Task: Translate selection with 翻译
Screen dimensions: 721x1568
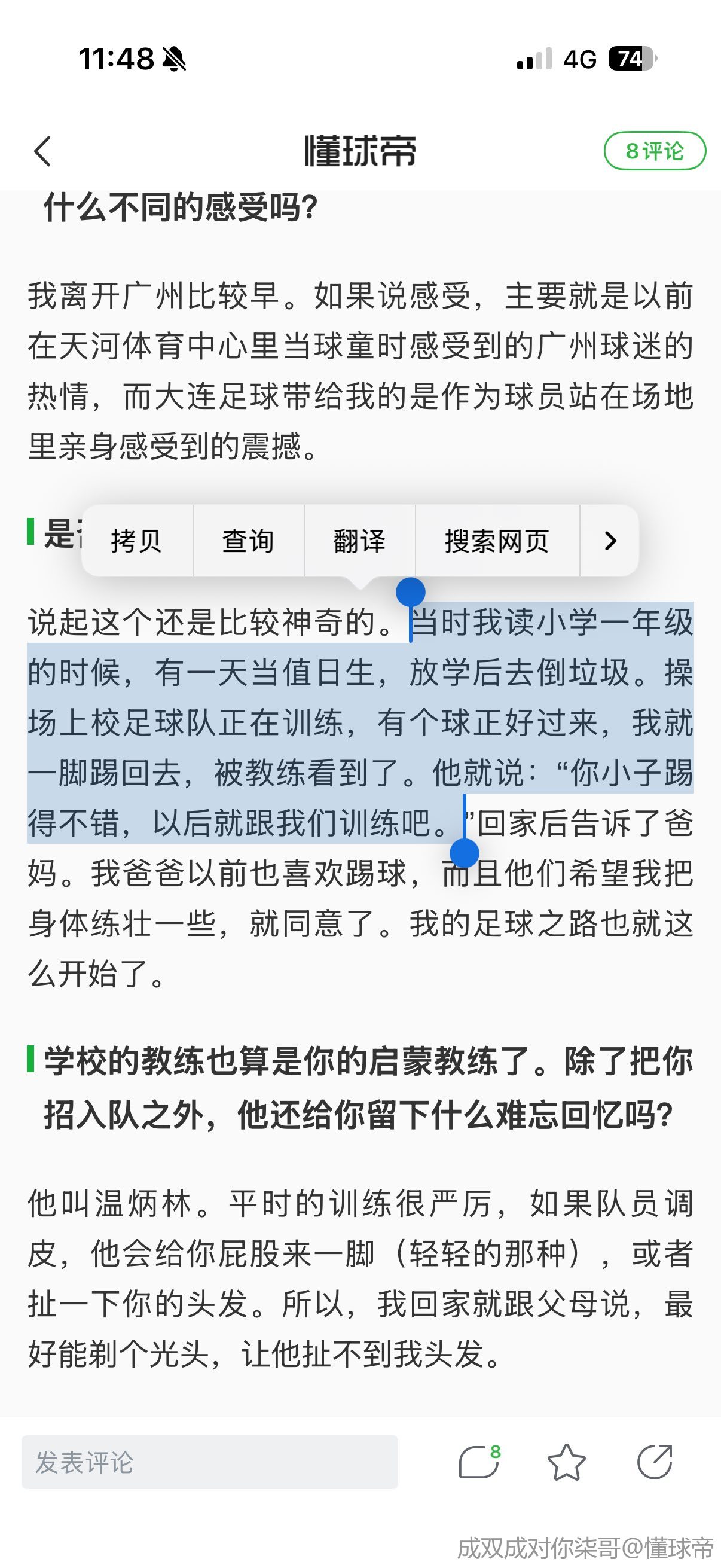Action: (x=359, y=541)
